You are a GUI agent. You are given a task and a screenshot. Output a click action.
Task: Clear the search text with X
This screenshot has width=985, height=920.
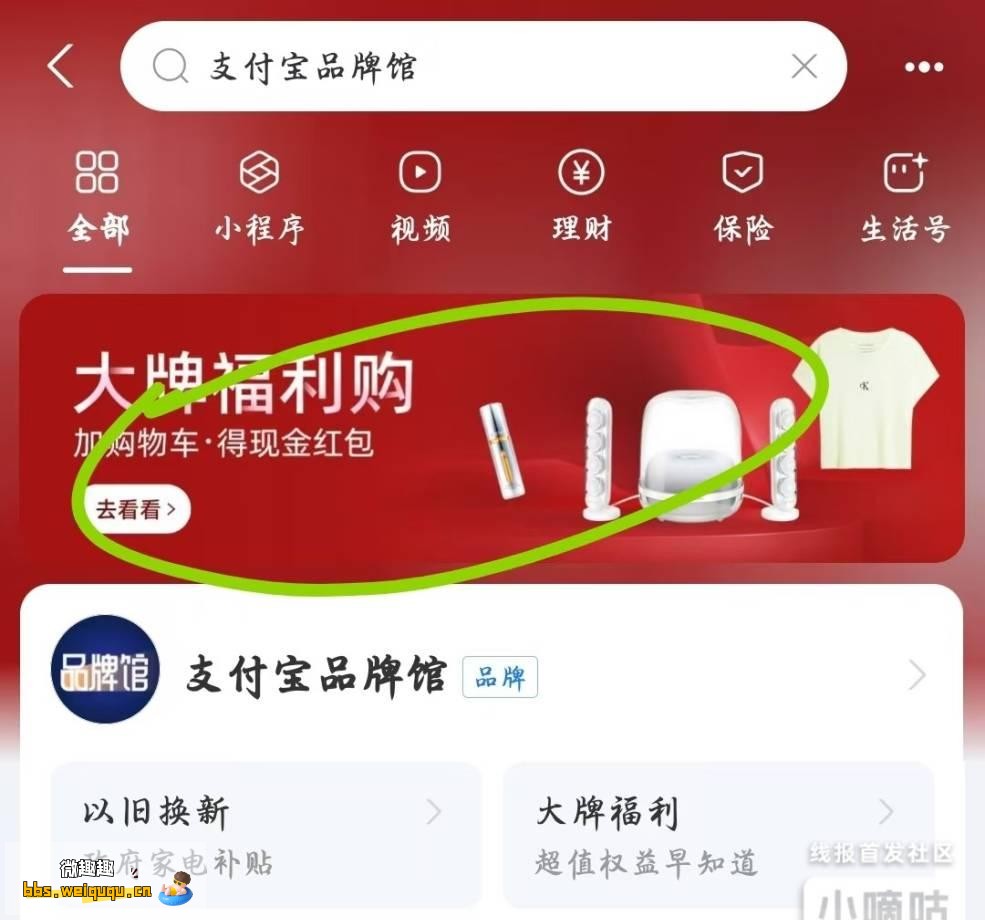(x=804, y=67)
